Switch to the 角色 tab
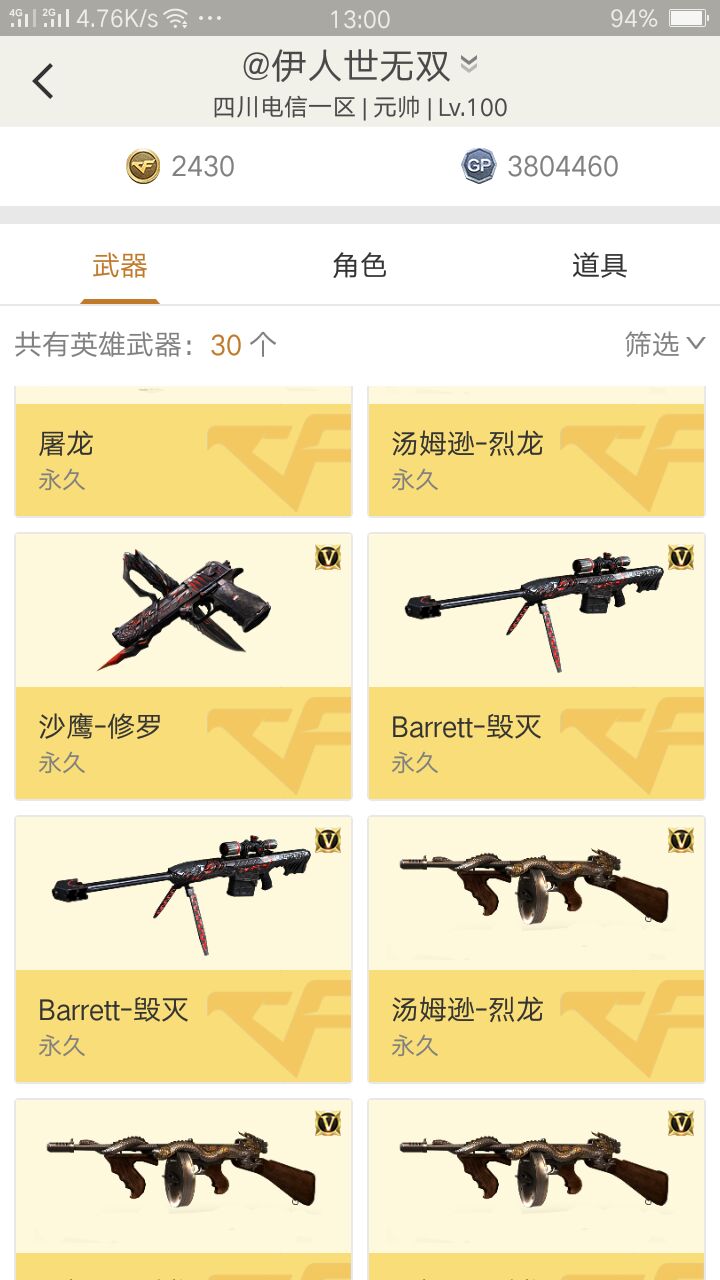 pyautogui.click(x=359, y=266)
